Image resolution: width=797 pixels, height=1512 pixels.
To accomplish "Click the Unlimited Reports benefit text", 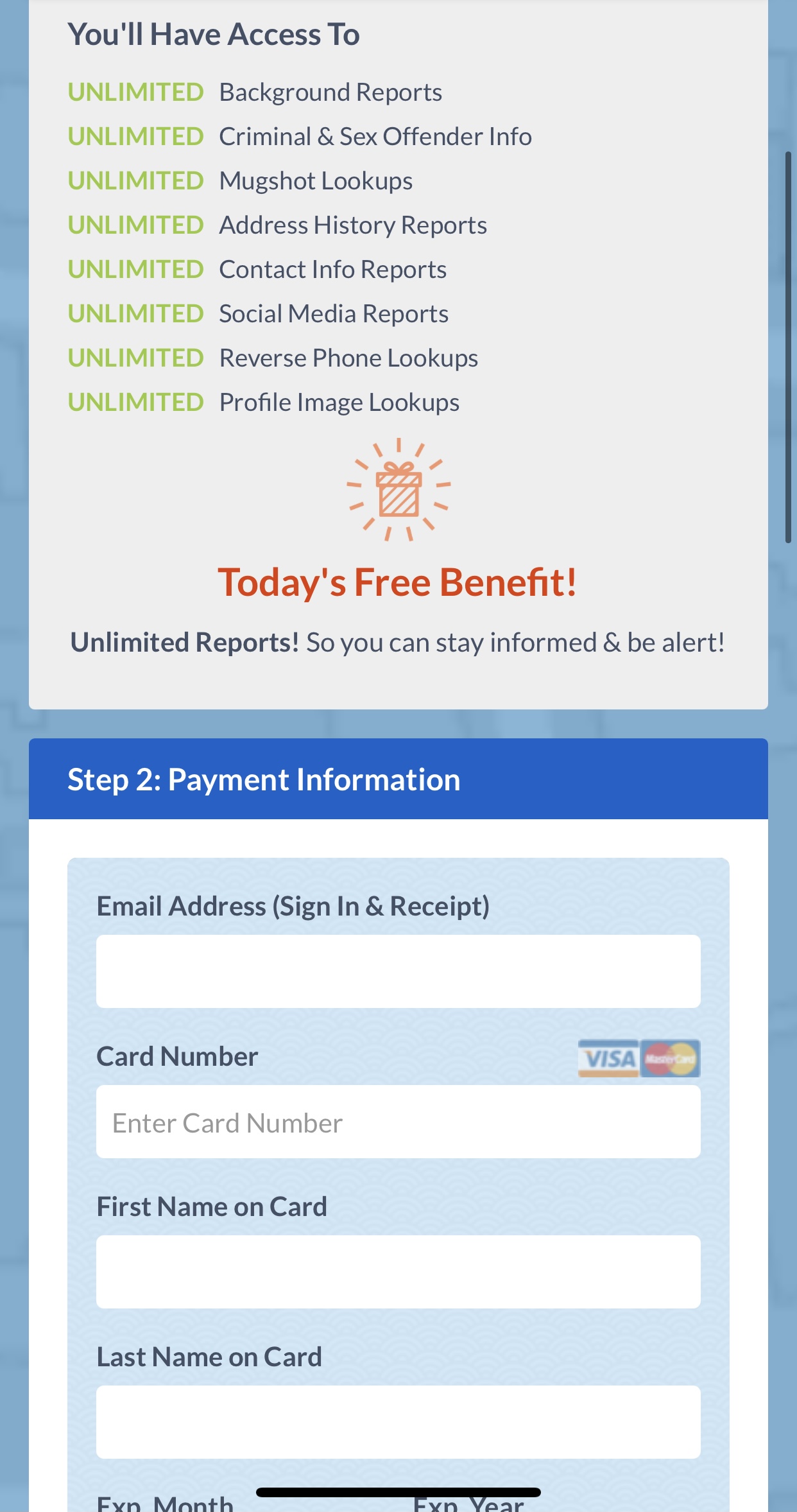I will click(x=398, y=642).
